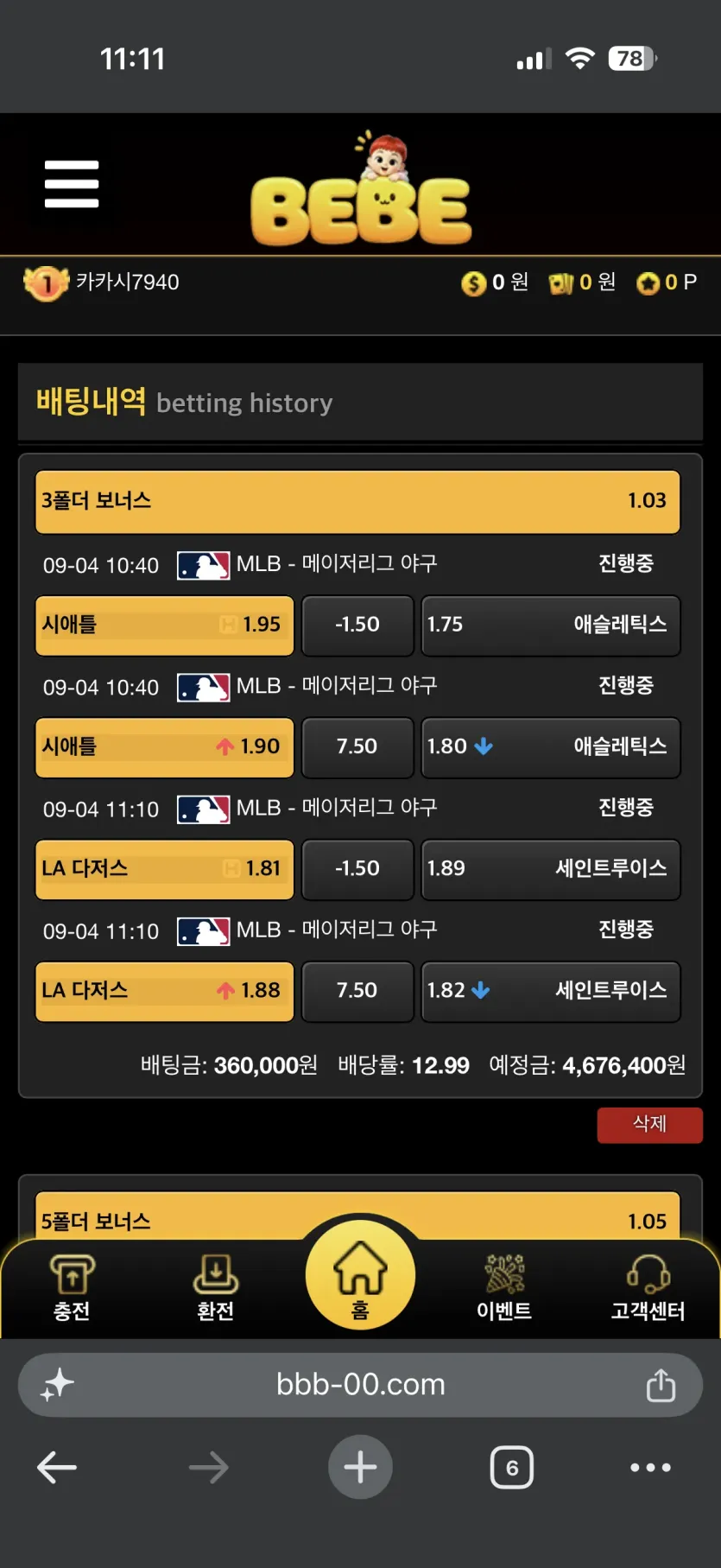Share the page from the address bar
This screenshot has width=721, height=1568.
pyautogui.click(x=661, y=1384)
